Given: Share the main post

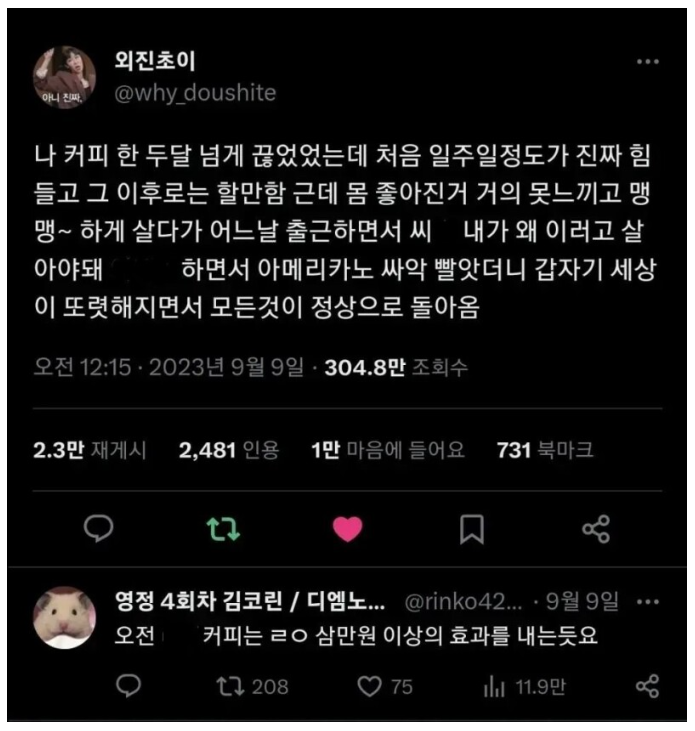Looking at the screenshot, I should 596,529.
